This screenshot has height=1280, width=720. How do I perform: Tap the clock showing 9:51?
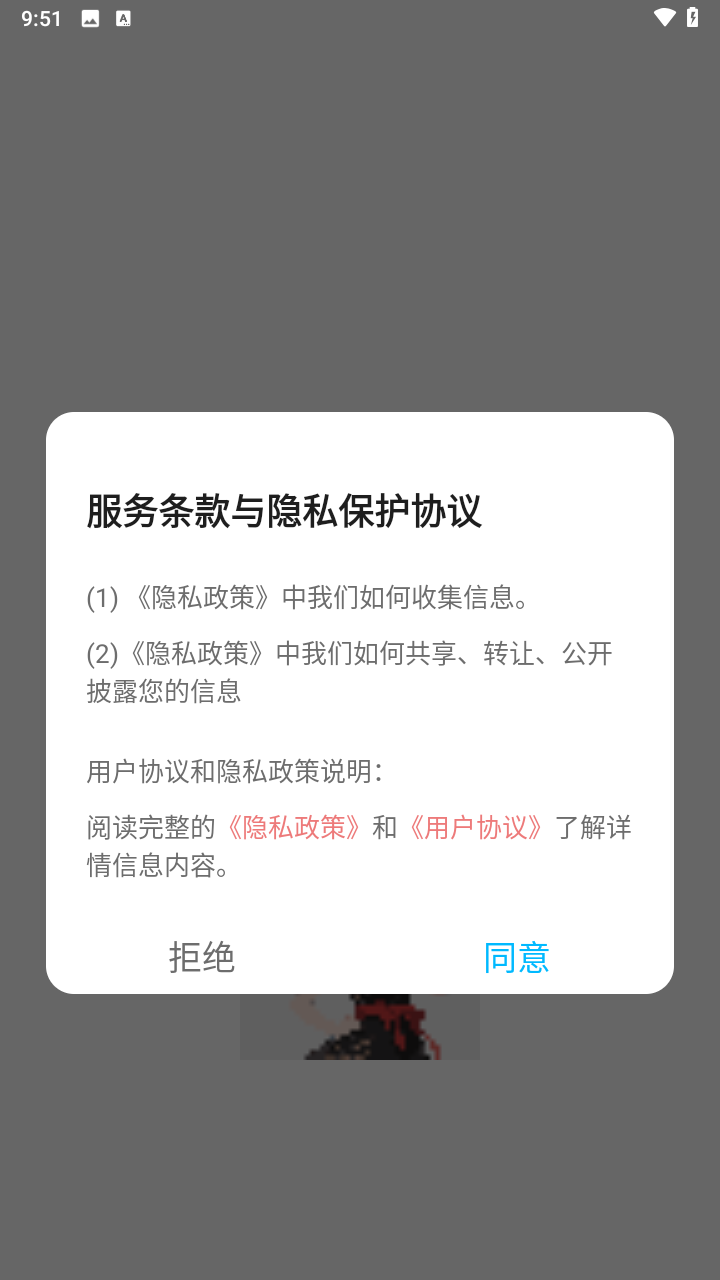[x=41, y=17]
